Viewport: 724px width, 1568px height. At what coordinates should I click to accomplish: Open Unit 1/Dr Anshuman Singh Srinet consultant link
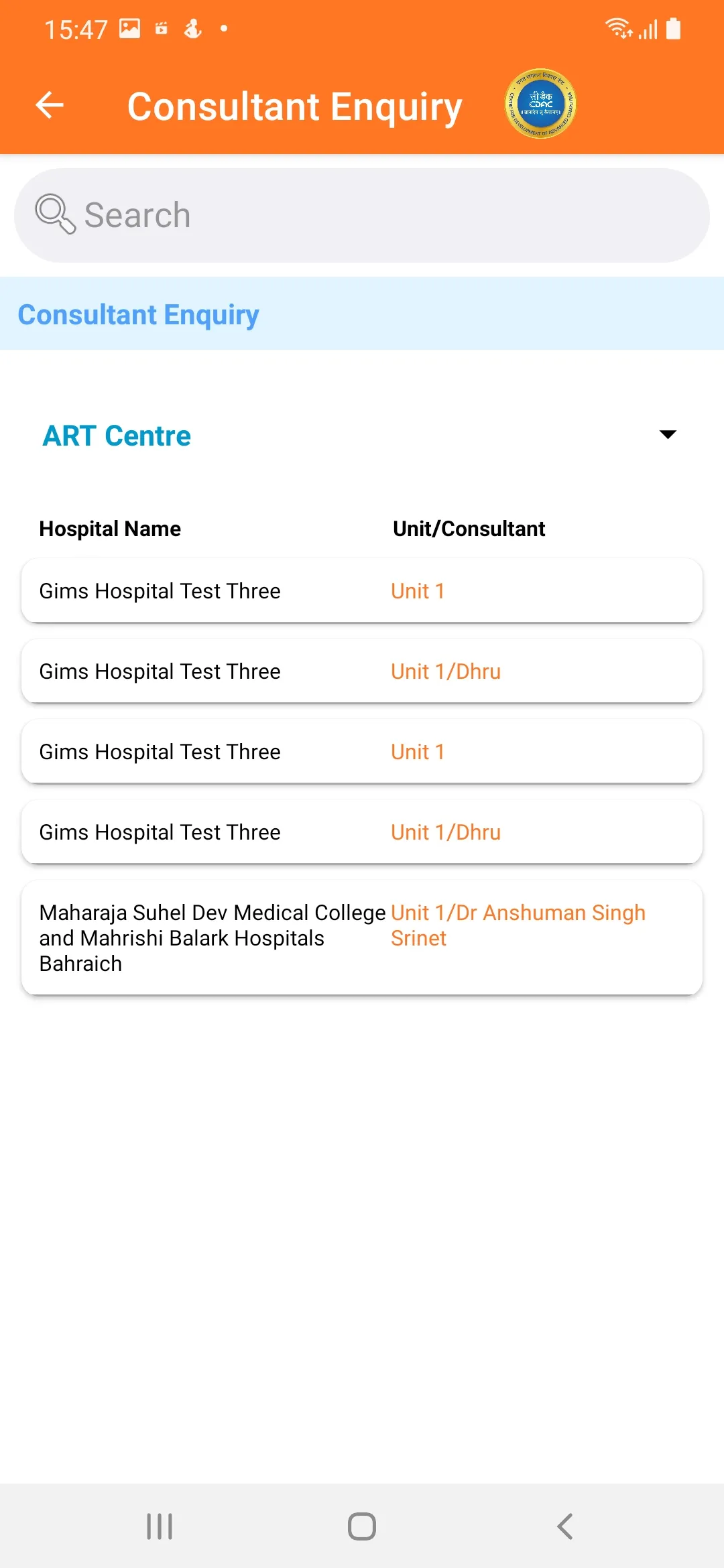click(x=518, y=925)
